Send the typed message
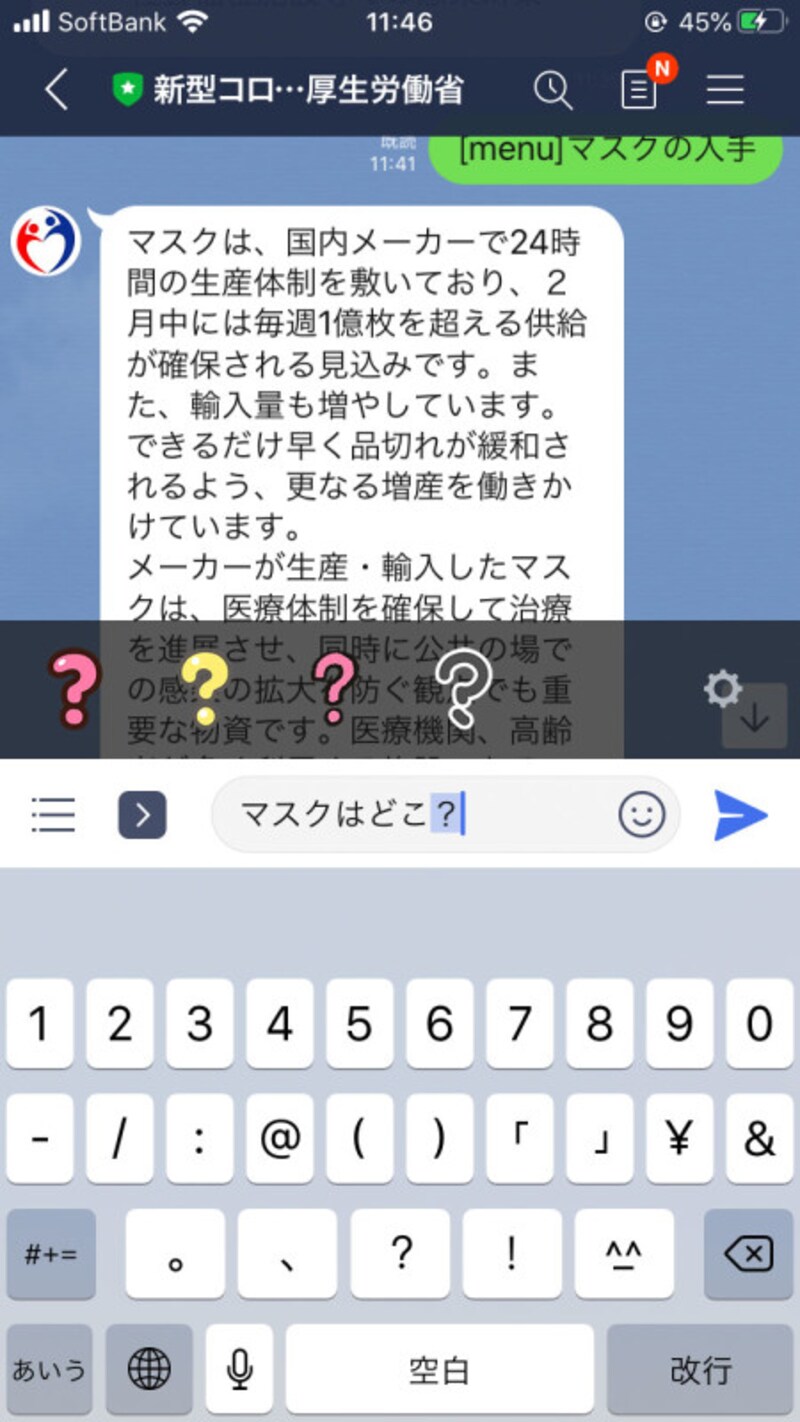This screenshot has width=800, height=1422. (x=741, y=815)
